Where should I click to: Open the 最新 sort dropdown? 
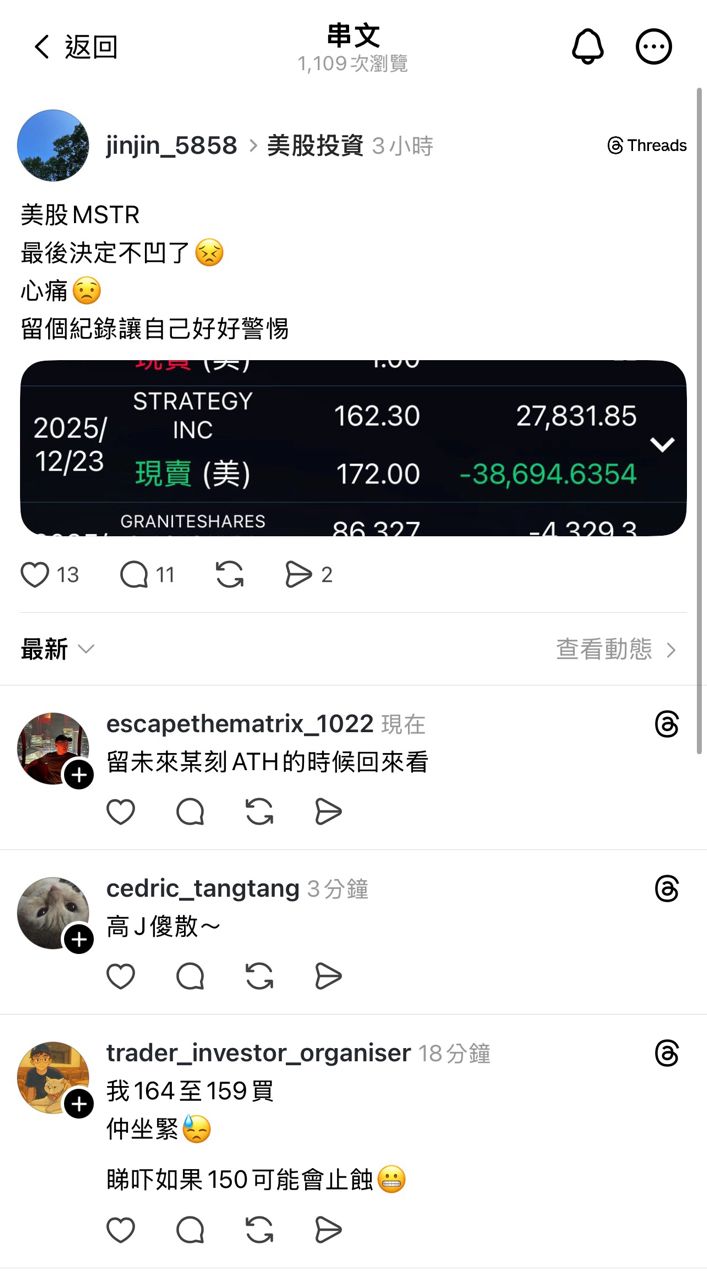58,649
